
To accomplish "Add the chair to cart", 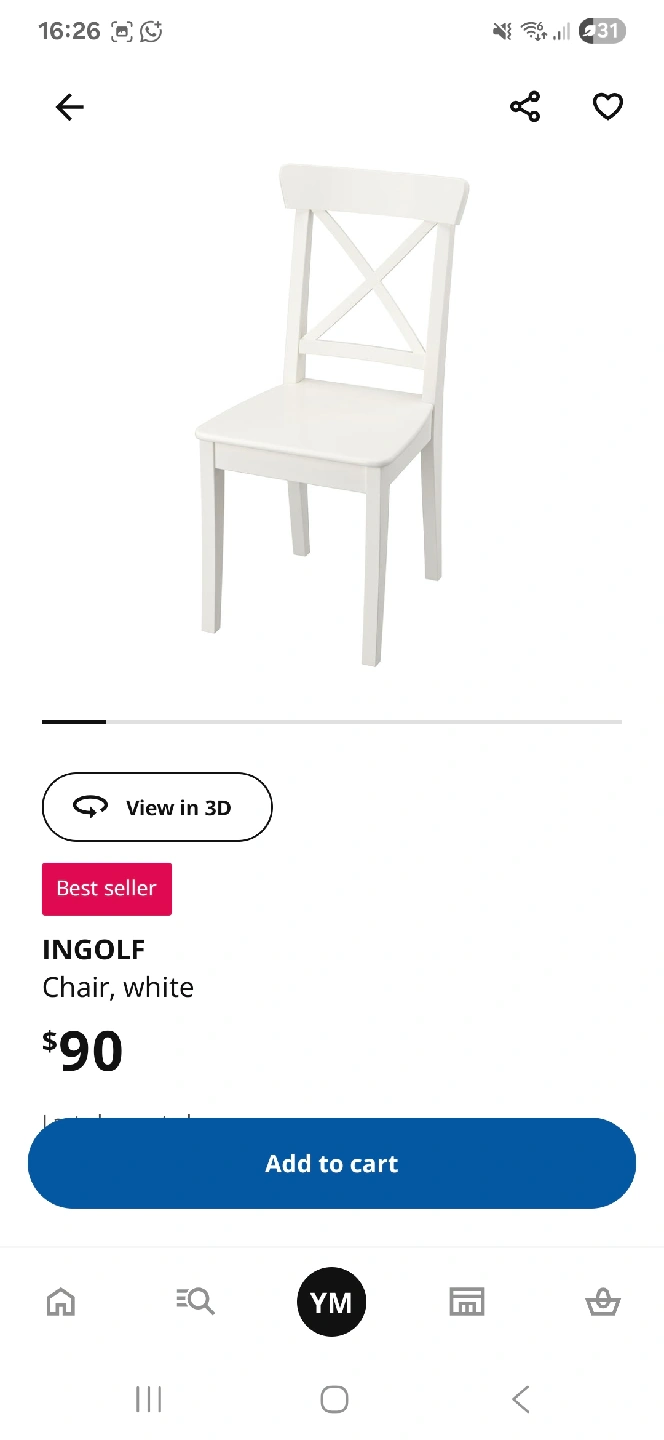I will pos(332,1163).
